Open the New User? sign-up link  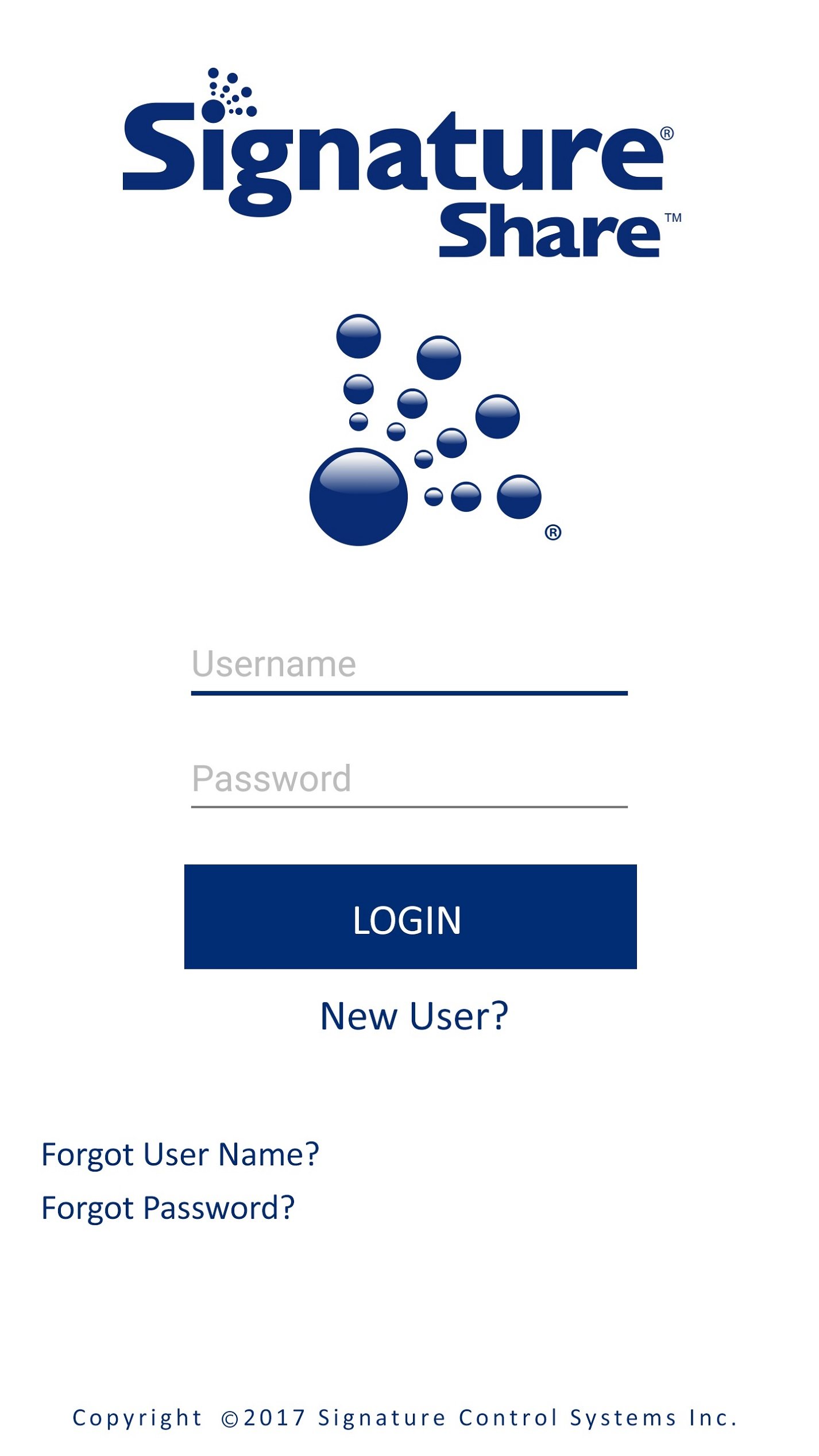tap(414, 1015)
